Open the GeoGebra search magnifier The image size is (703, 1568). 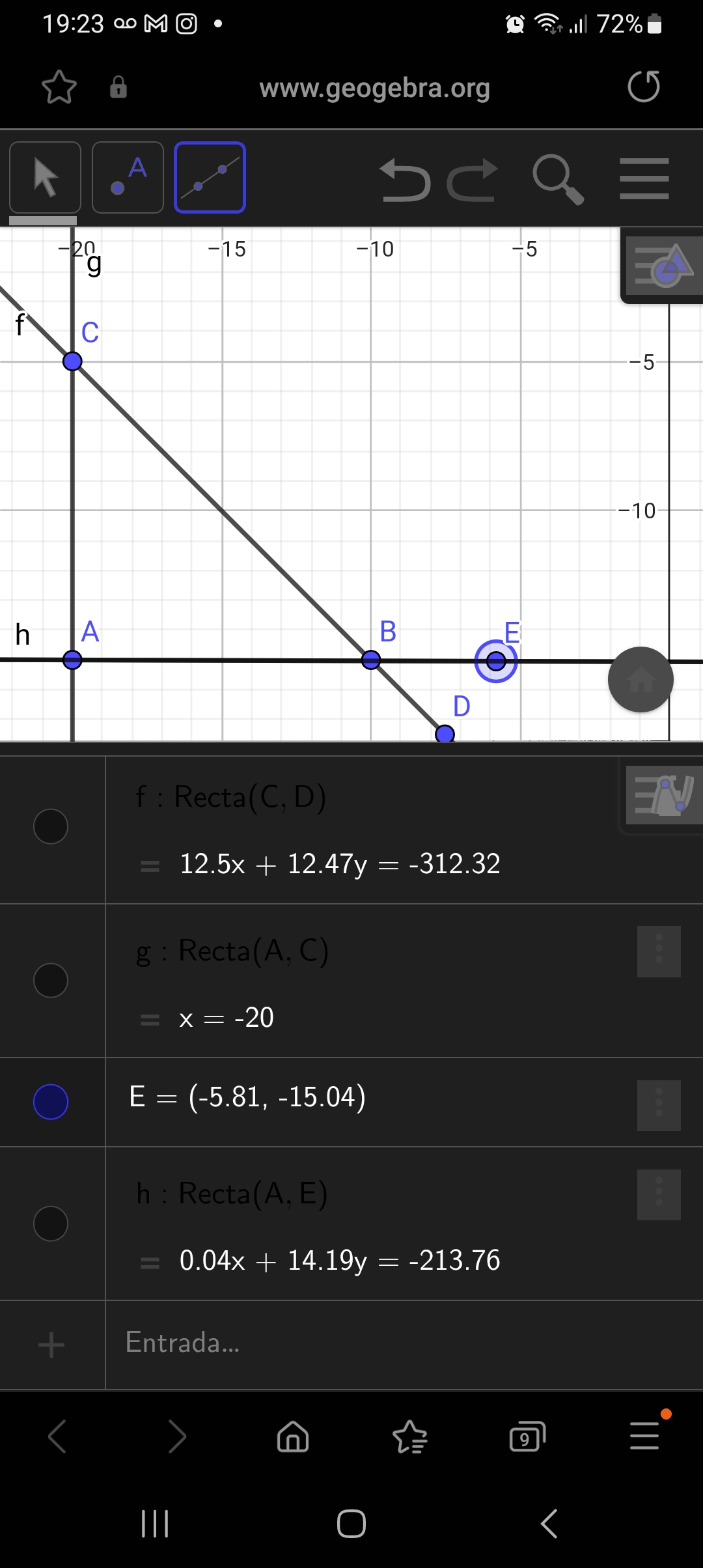point(557,179)
